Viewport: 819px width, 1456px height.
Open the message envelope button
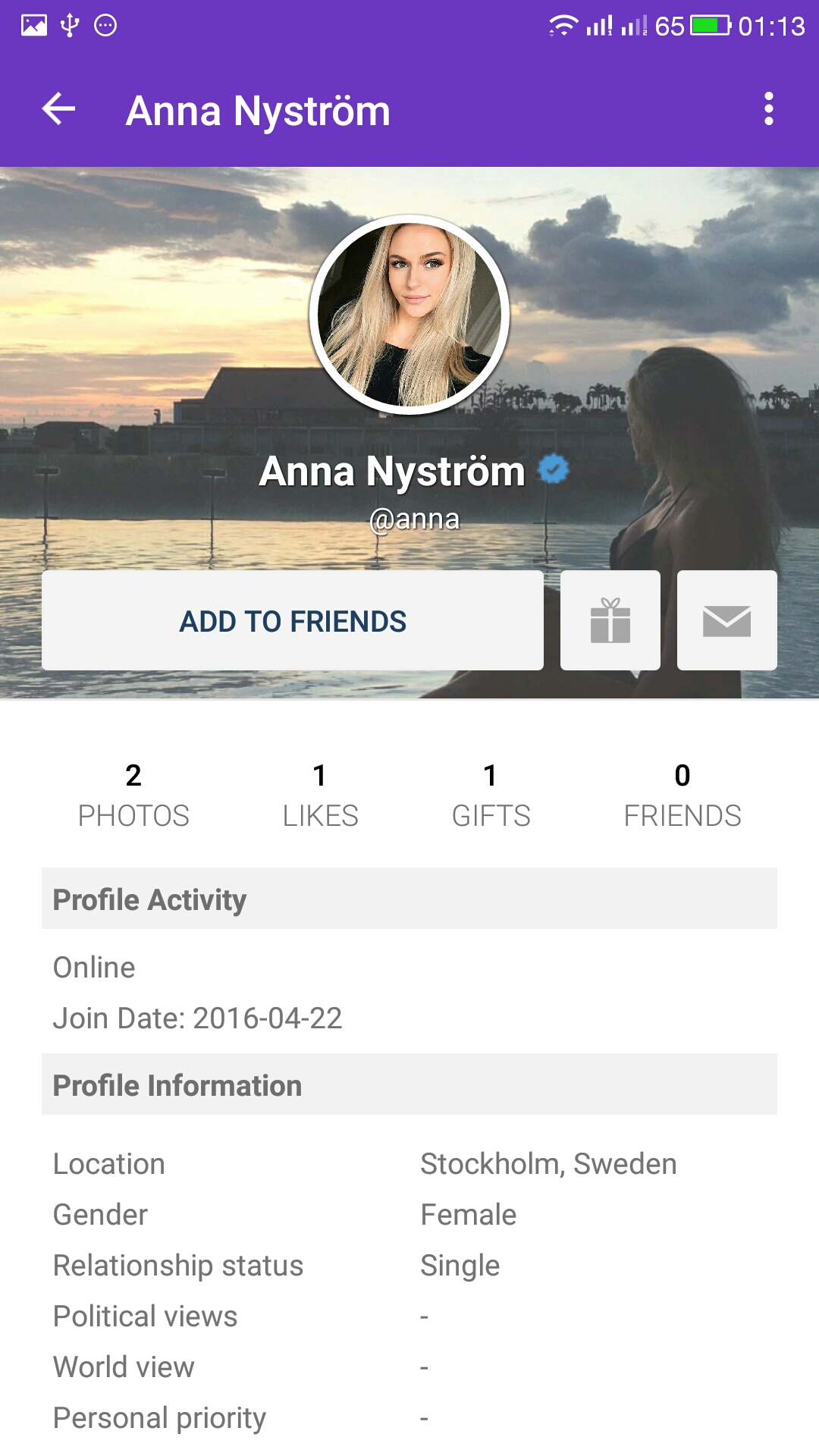(x=726, y=620)
